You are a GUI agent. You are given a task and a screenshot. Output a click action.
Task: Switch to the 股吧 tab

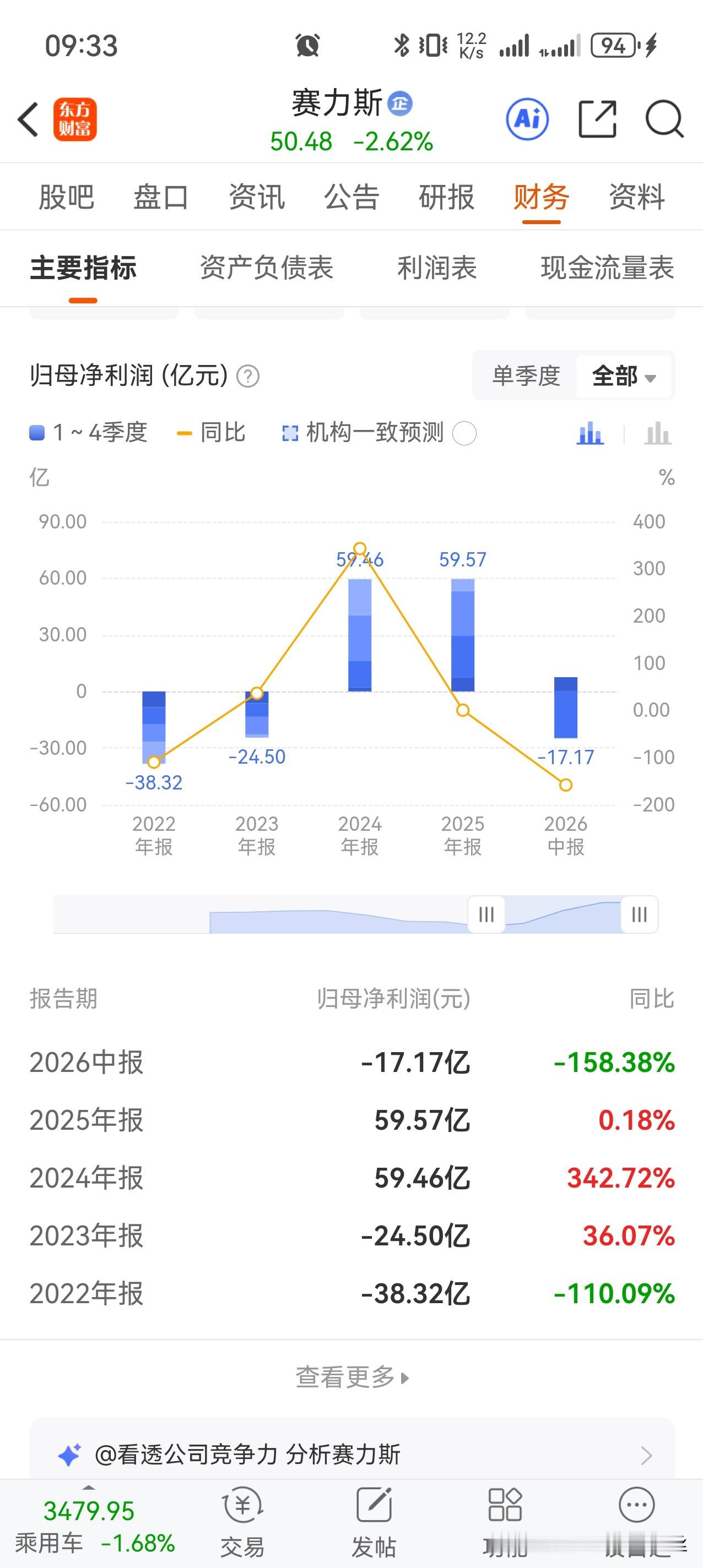coord(67,197)
